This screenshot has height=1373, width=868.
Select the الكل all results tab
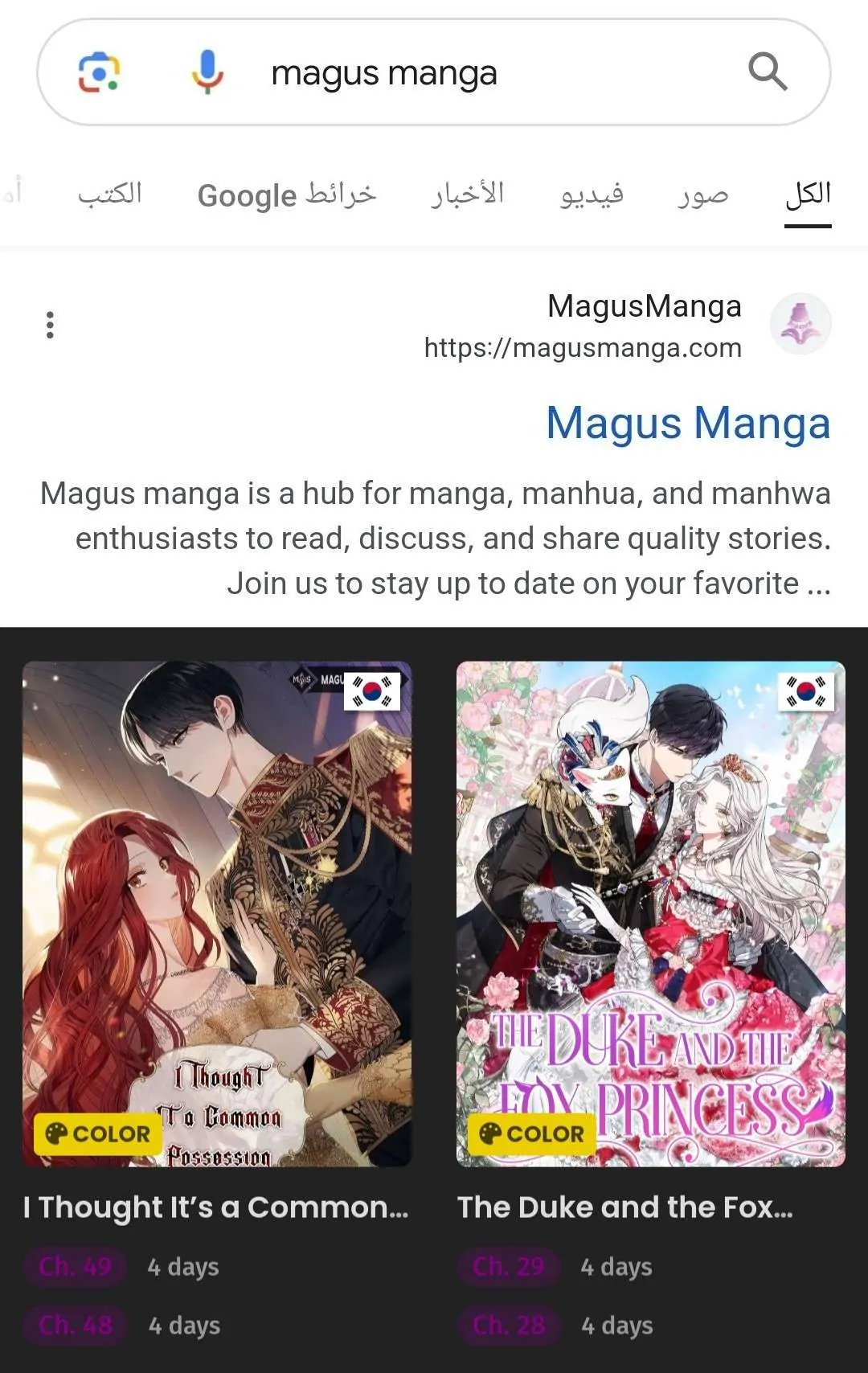(807, 195)
